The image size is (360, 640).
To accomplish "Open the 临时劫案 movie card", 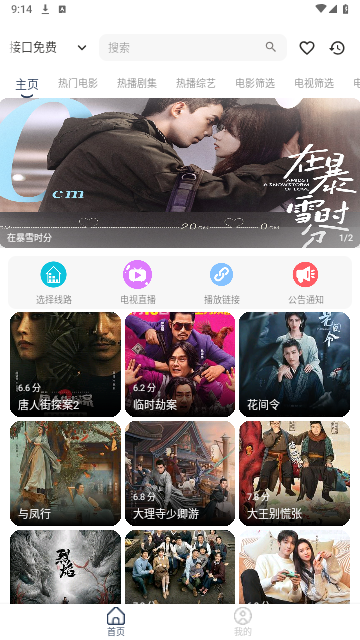I will [x=180, y=364].
